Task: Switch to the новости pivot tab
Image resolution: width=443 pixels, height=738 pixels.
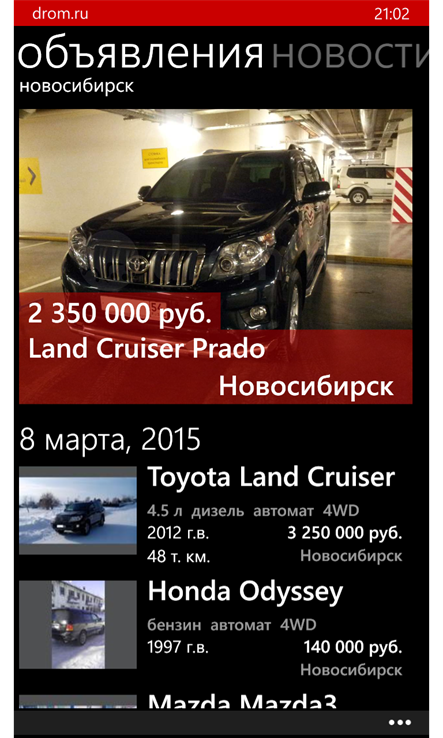Action: 349,54
